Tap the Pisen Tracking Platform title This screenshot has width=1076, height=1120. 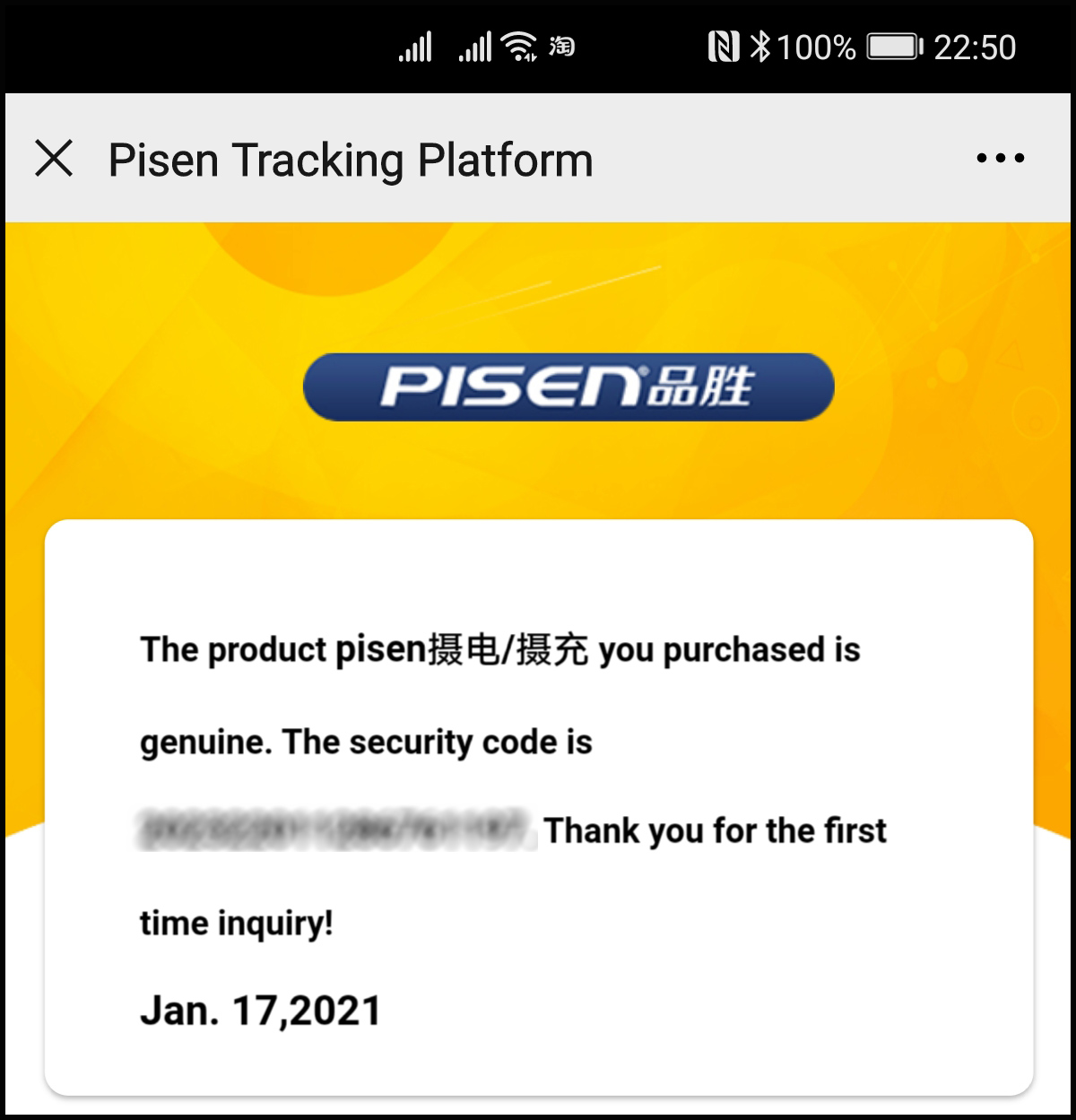(350, 160)
